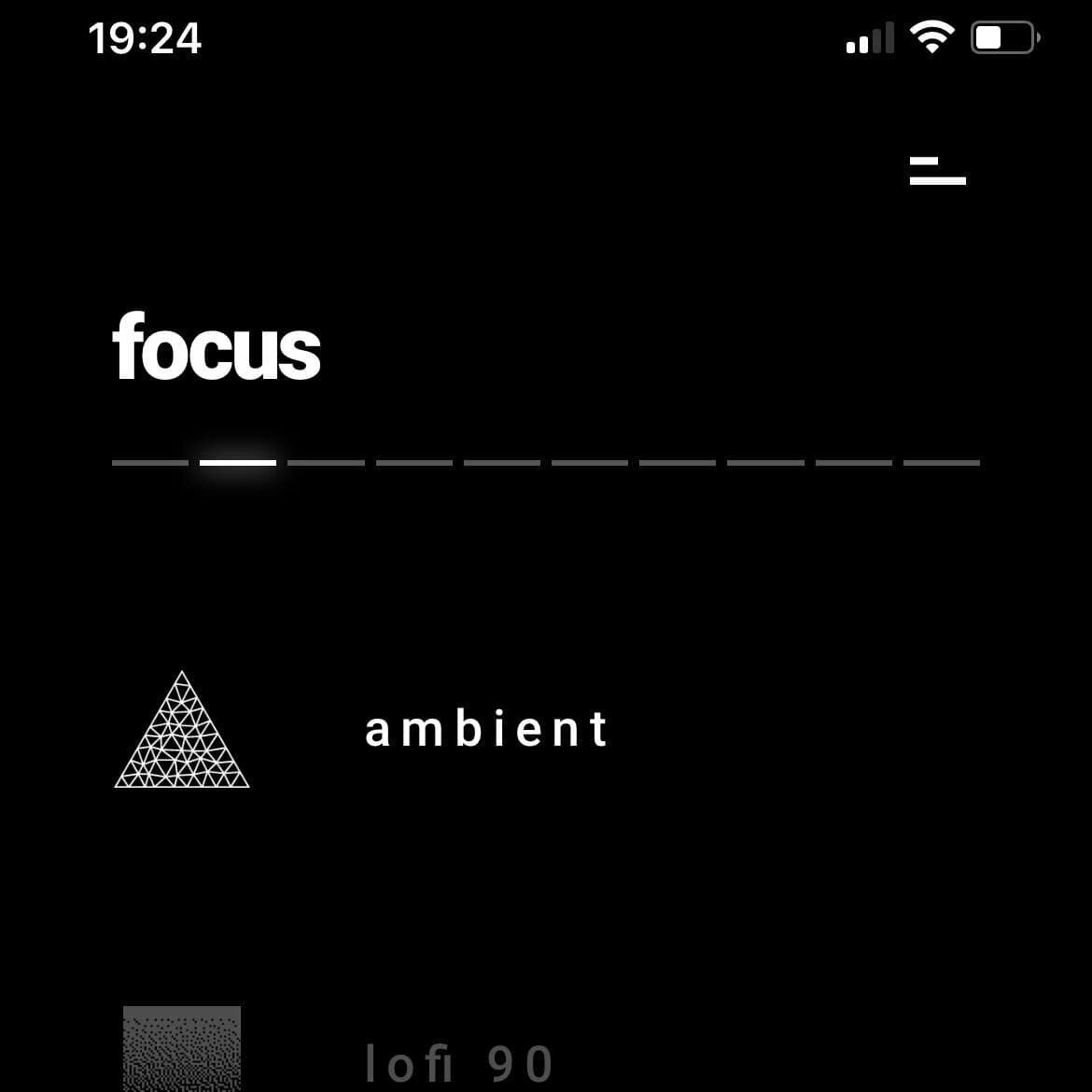
Task: Jump to the last category segment
Action: click(x=941, y=463)
